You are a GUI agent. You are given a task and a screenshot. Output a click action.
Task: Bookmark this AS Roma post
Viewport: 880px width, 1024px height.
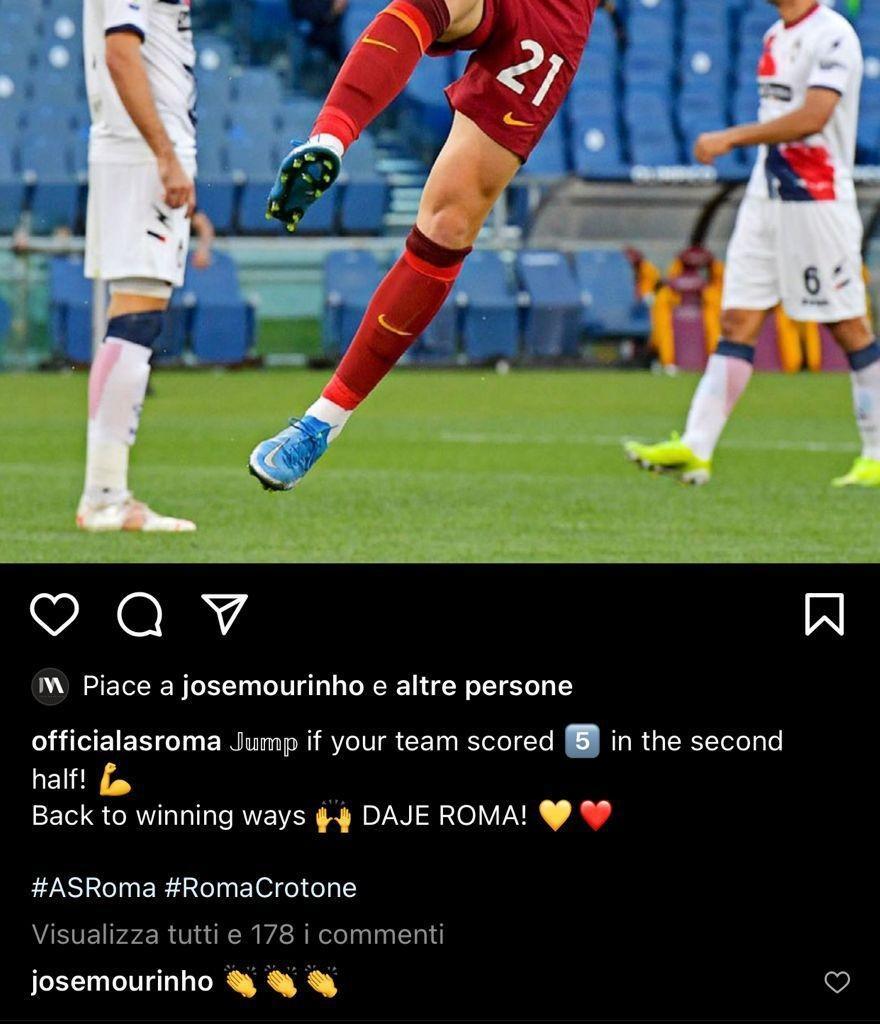tap(824, 614)
